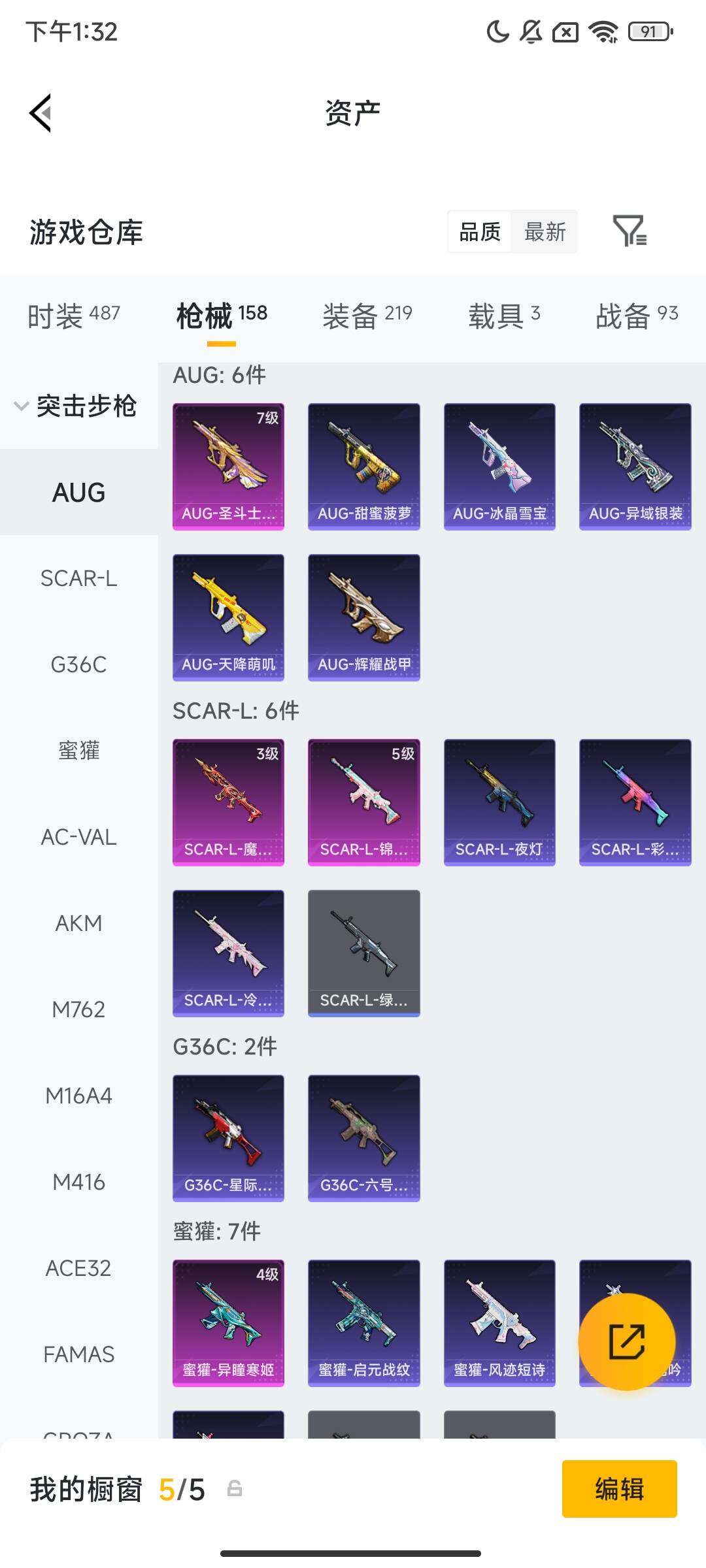Open the AUG-冰晶雪宝 skin
Image resolution: width=706 pixels, height=1568 pixels.
pyautogui.click(x=499, y=466)
